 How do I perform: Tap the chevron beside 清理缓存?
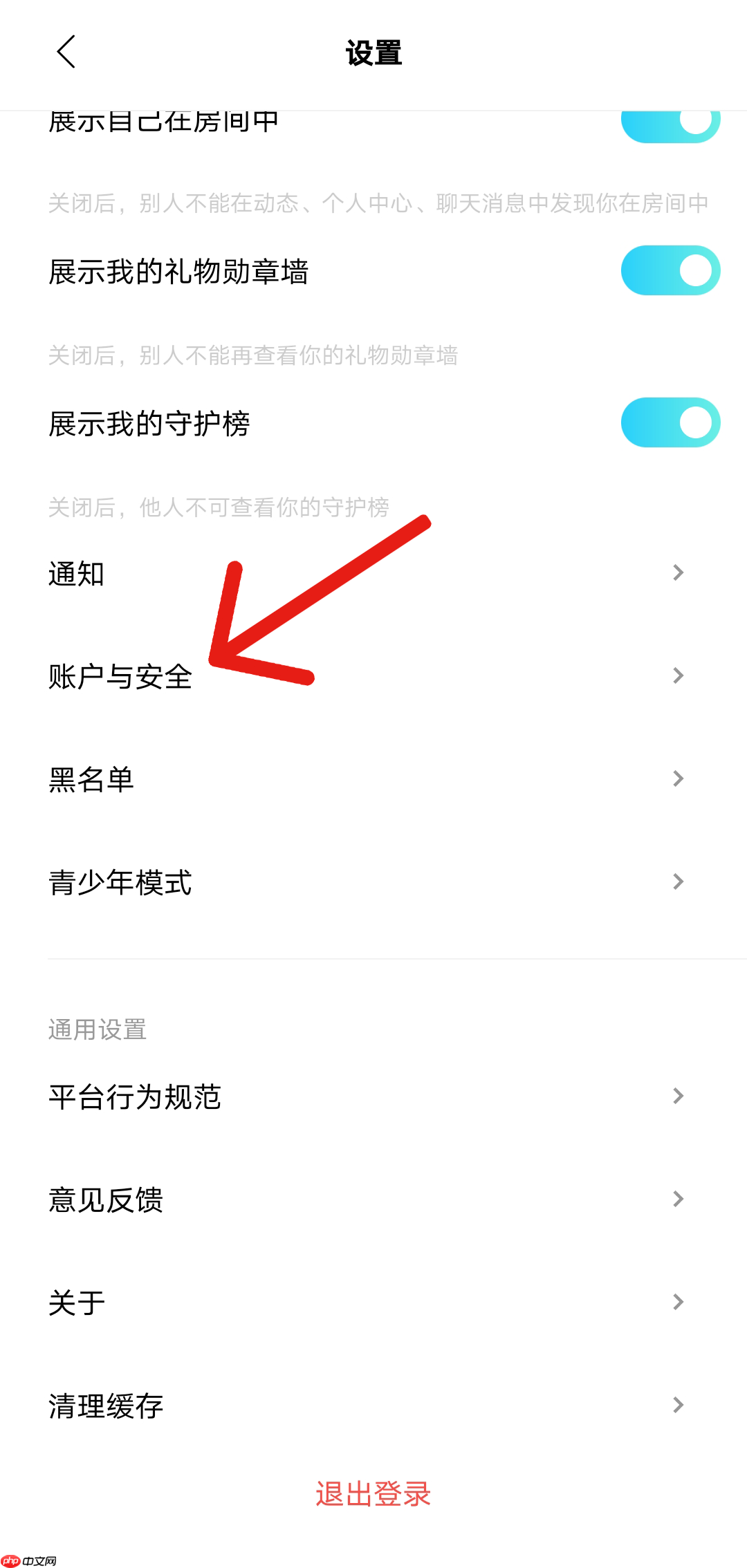pyautogui.click(x=676, y=1405)
